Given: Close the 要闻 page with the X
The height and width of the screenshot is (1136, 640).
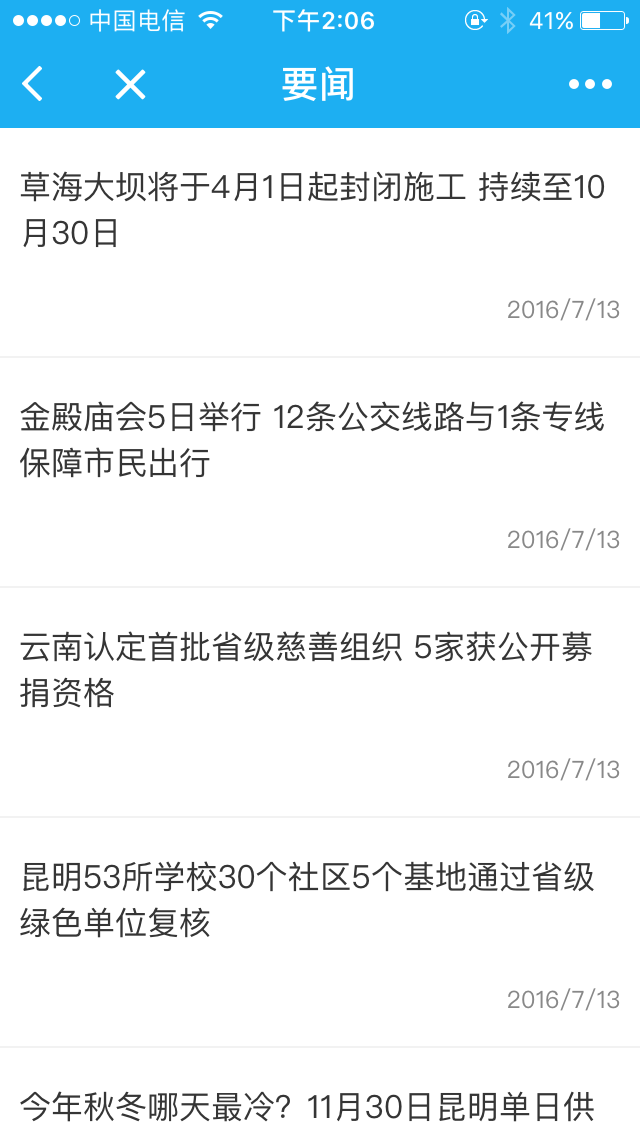Looking at the screenshot, I should coord(130,85).
